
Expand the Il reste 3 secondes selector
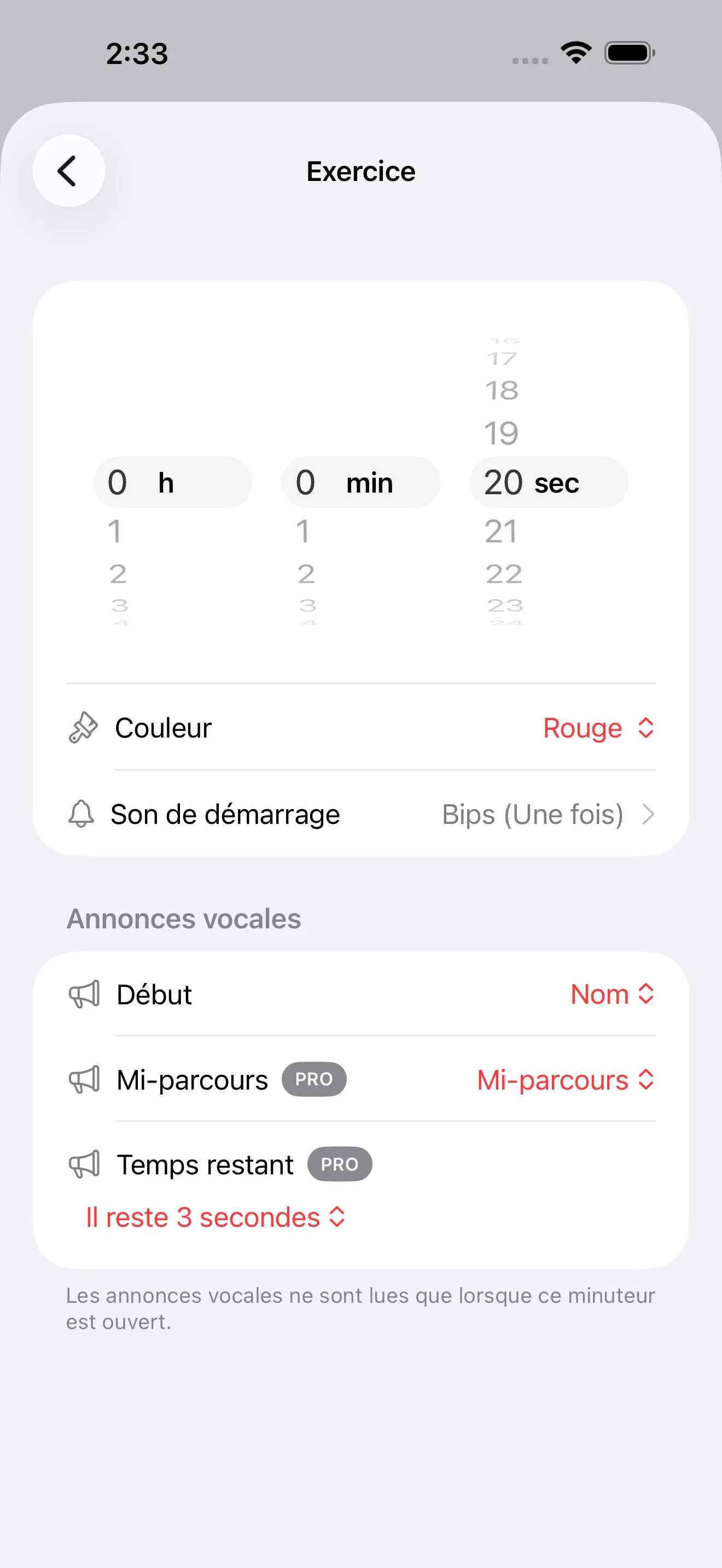tap(214, 1217)
